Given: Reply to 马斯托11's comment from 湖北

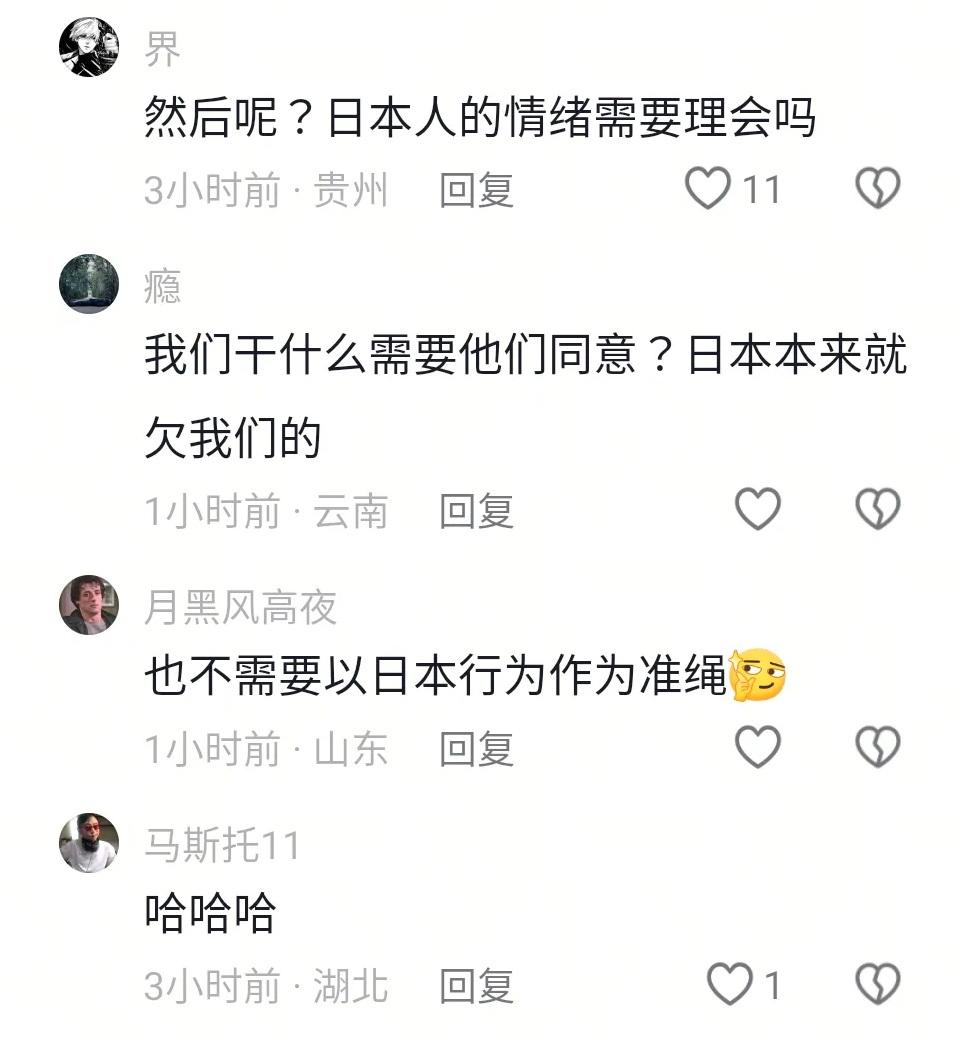Looking at the screenshot, I should pos(476,986).
